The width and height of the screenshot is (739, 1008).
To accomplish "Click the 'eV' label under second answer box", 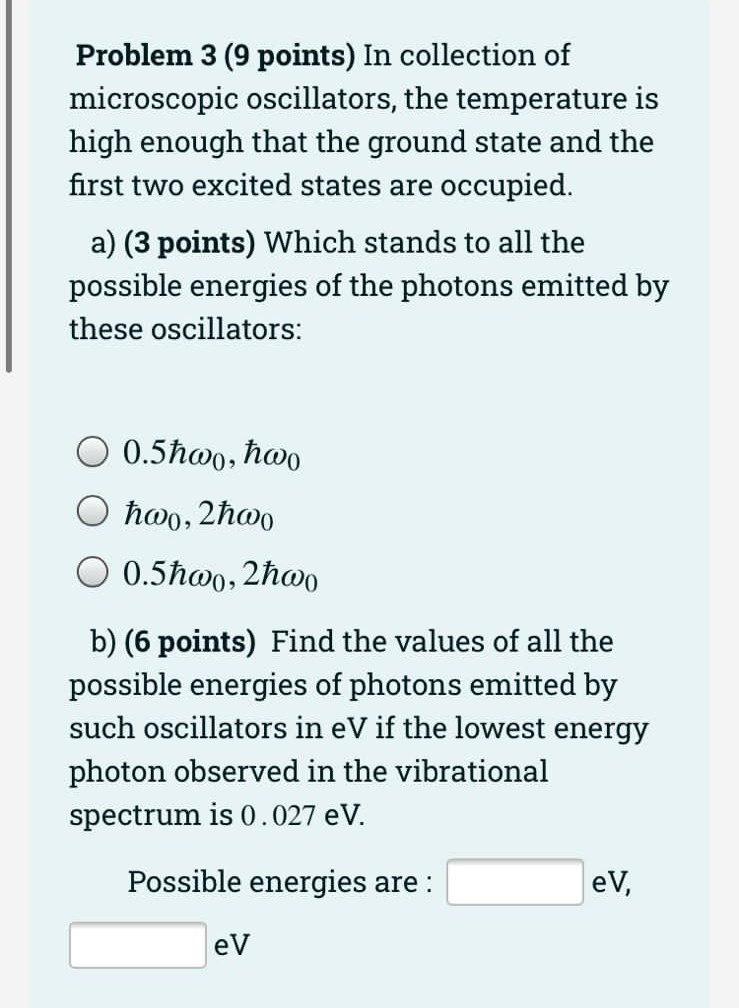I will click(227, 943).
